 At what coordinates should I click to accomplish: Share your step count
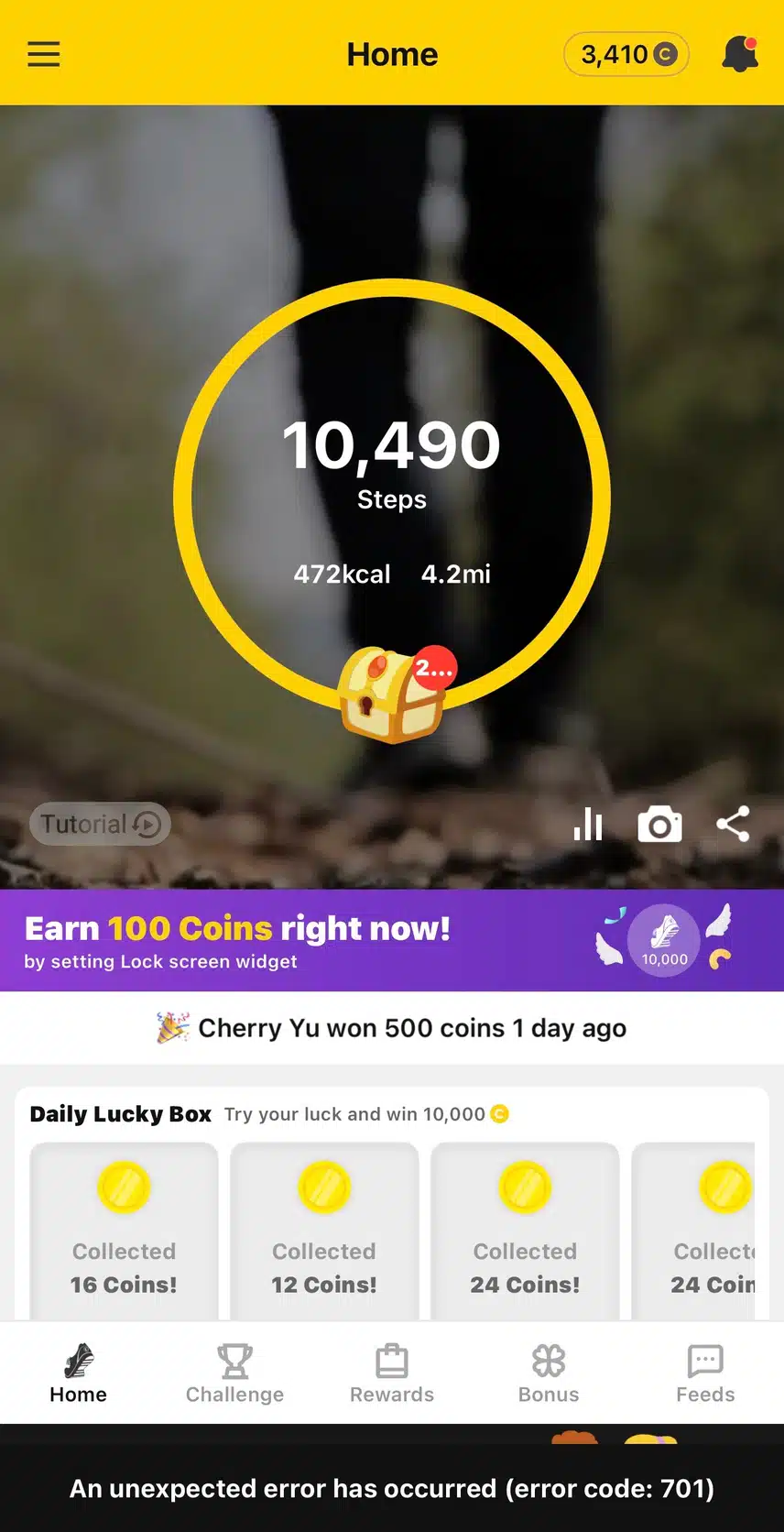pos(733,824)
